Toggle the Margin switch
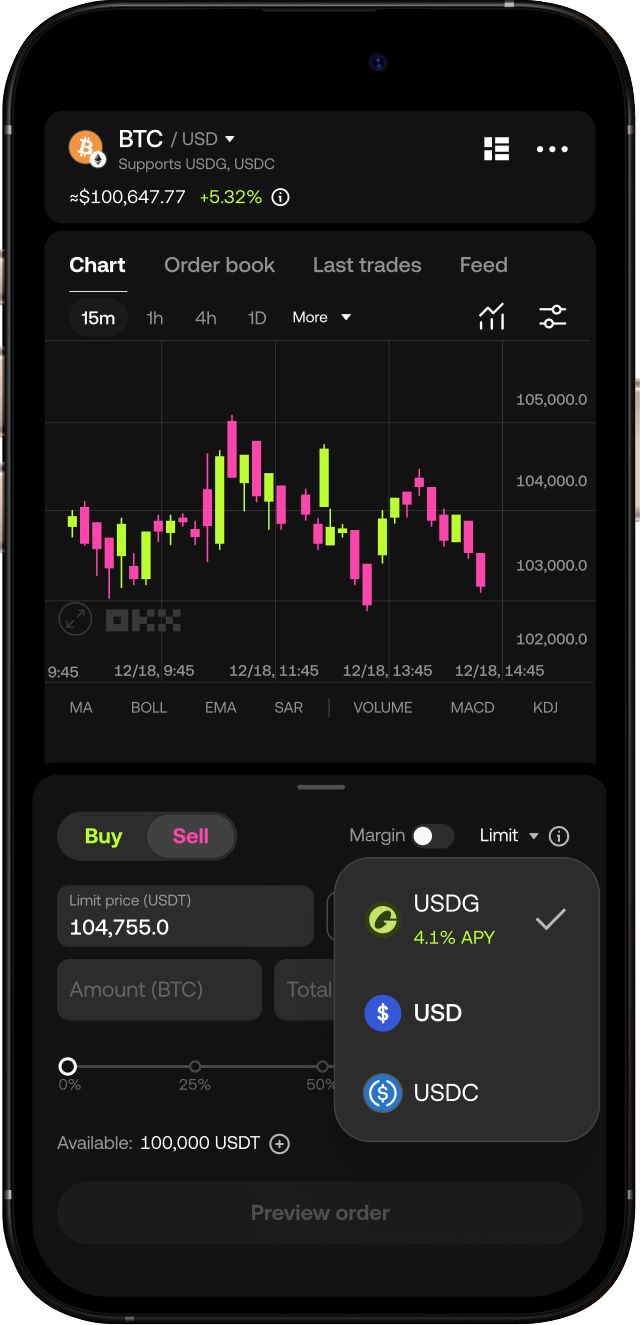640x1325 pixels. pyautogui.click(x=433, y=836)
